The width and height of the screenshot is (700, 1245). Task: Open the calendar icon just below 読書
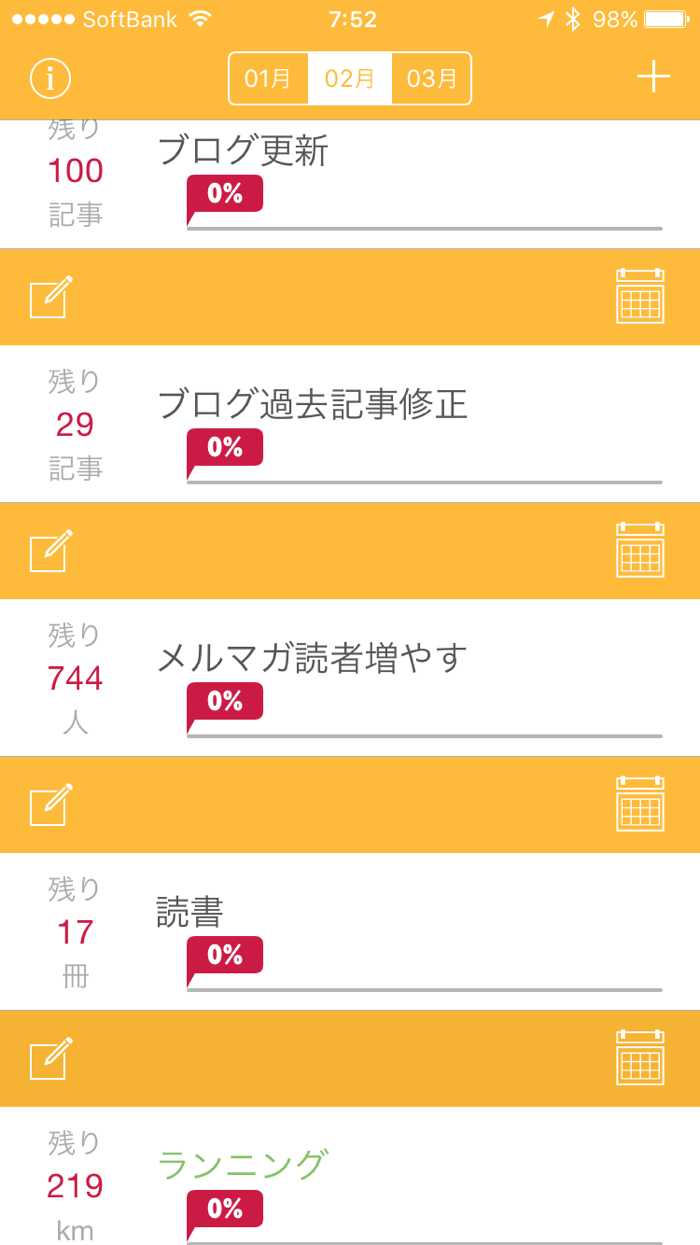pyautogui.click(x=640, y=1058)
